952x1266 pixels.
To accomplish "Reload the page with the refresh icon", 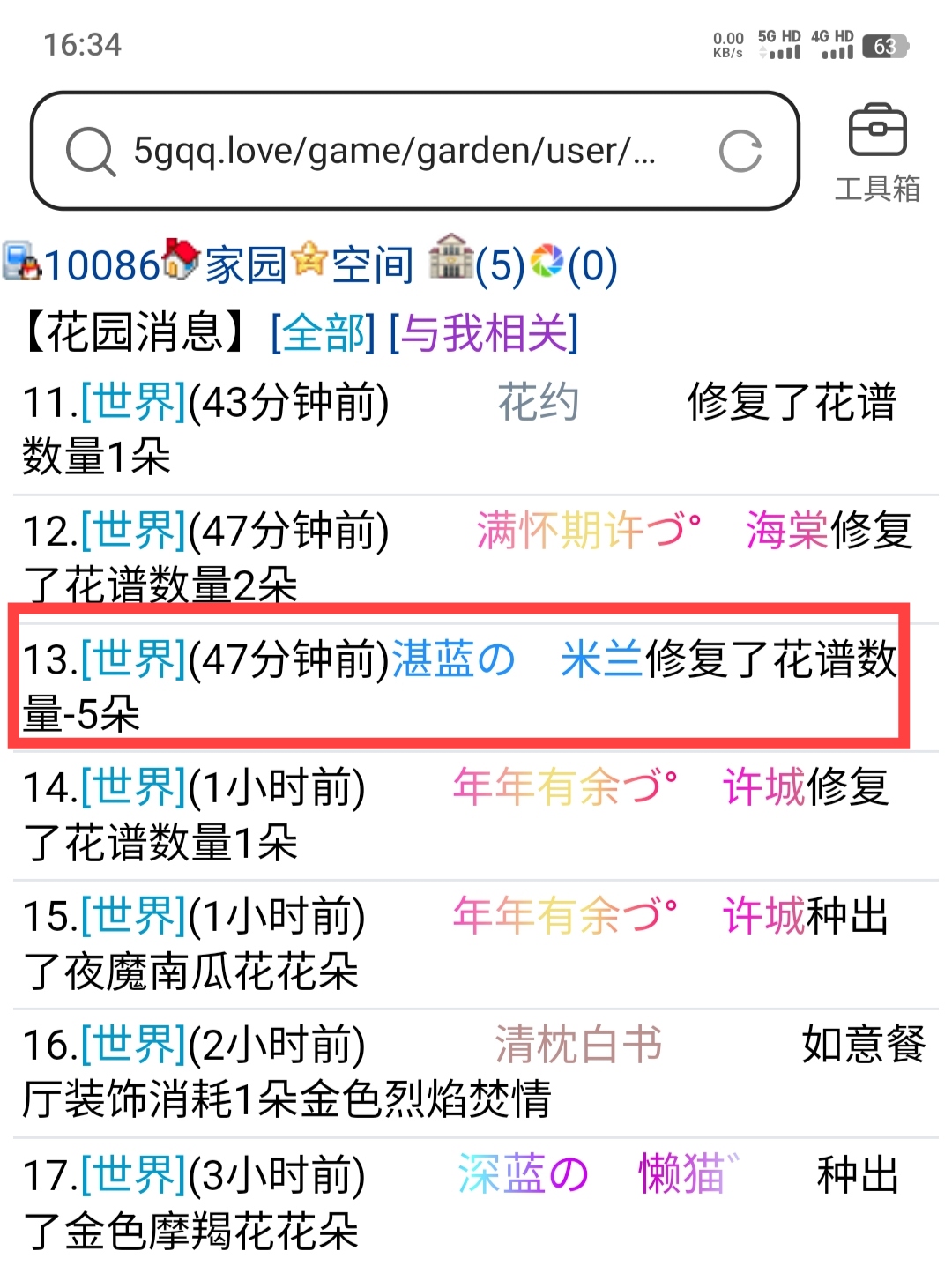I will [x=740, y=151].
